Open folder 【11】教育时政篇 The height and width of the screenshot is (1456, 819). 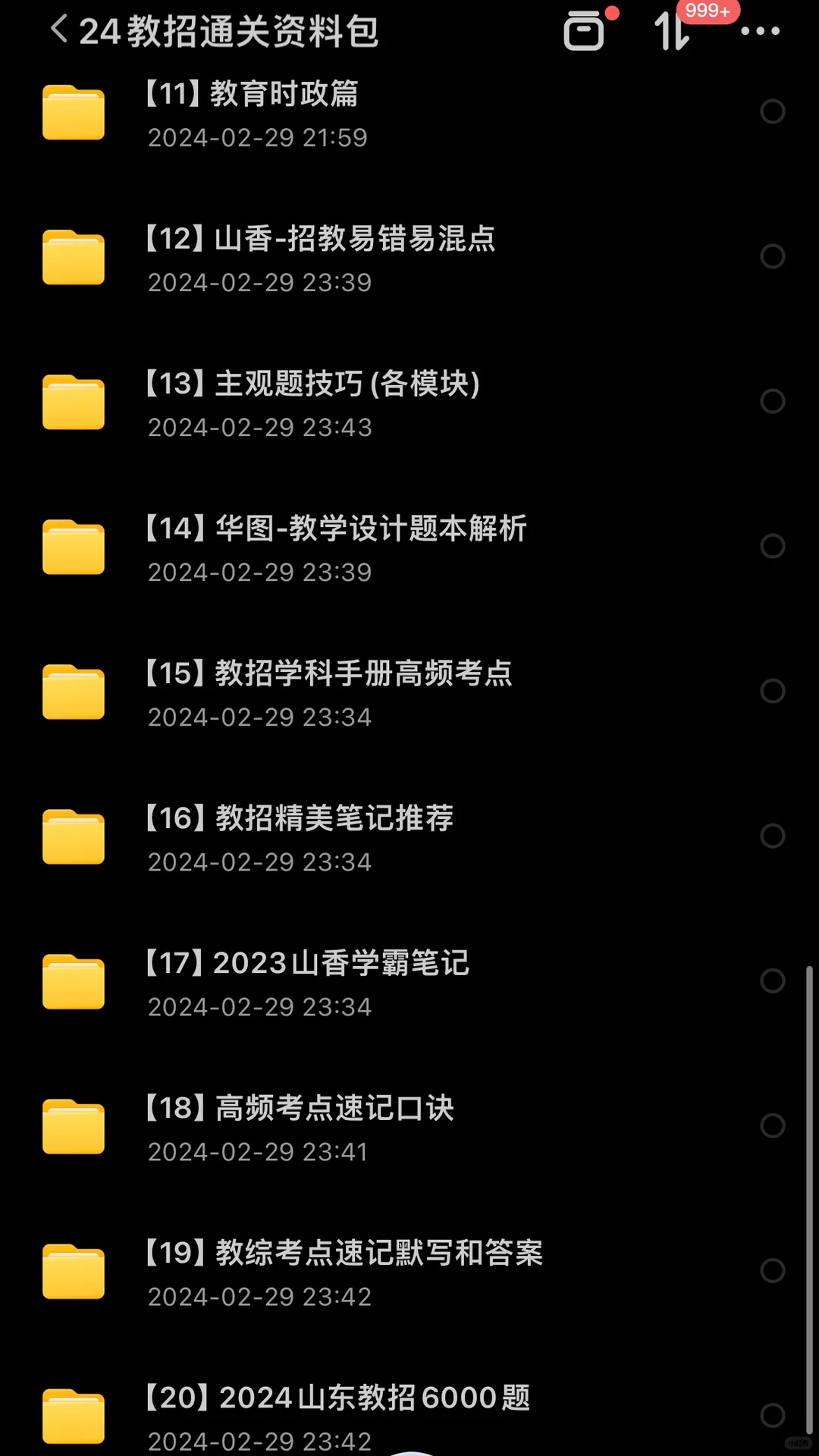point(252,94)
